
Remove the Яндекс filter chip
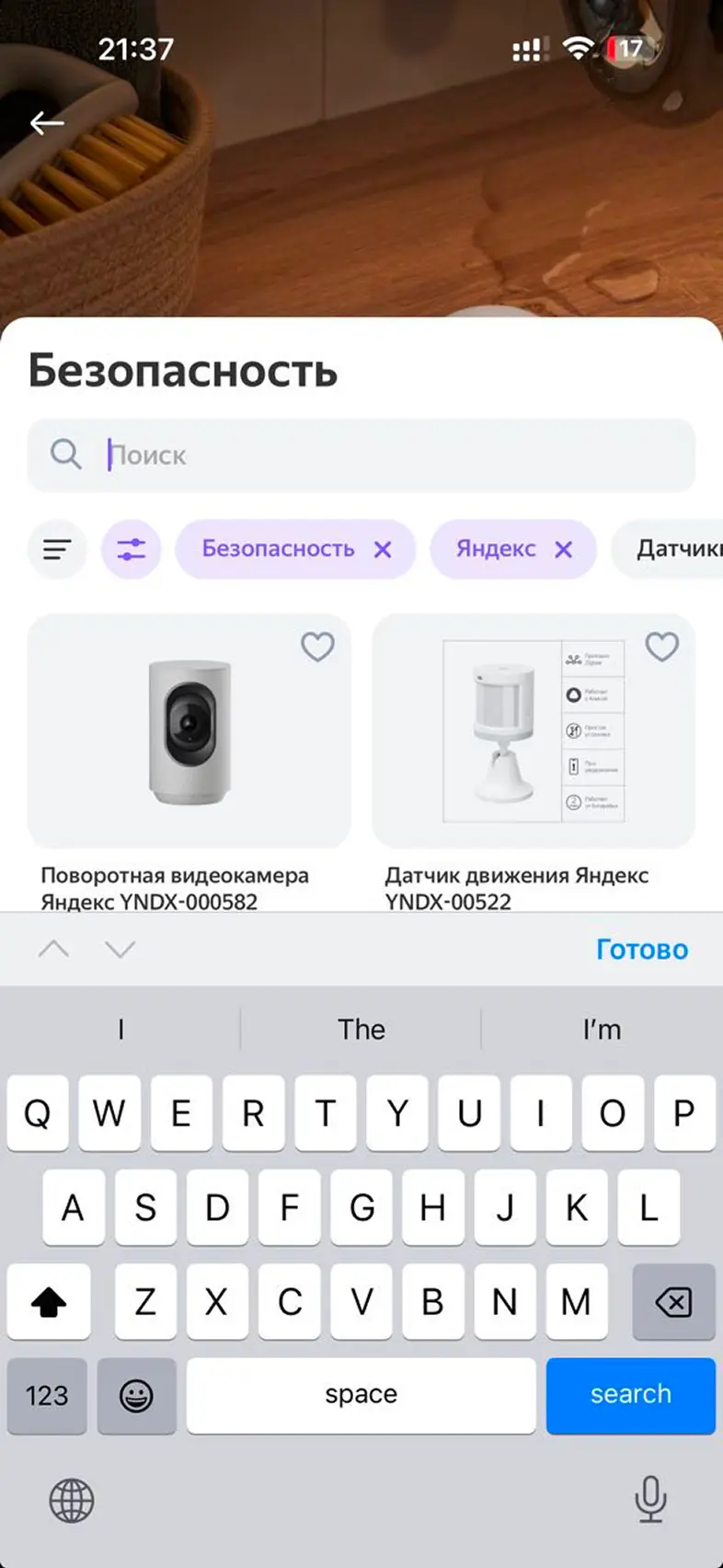pyautogui.click(x=564, y=549)
